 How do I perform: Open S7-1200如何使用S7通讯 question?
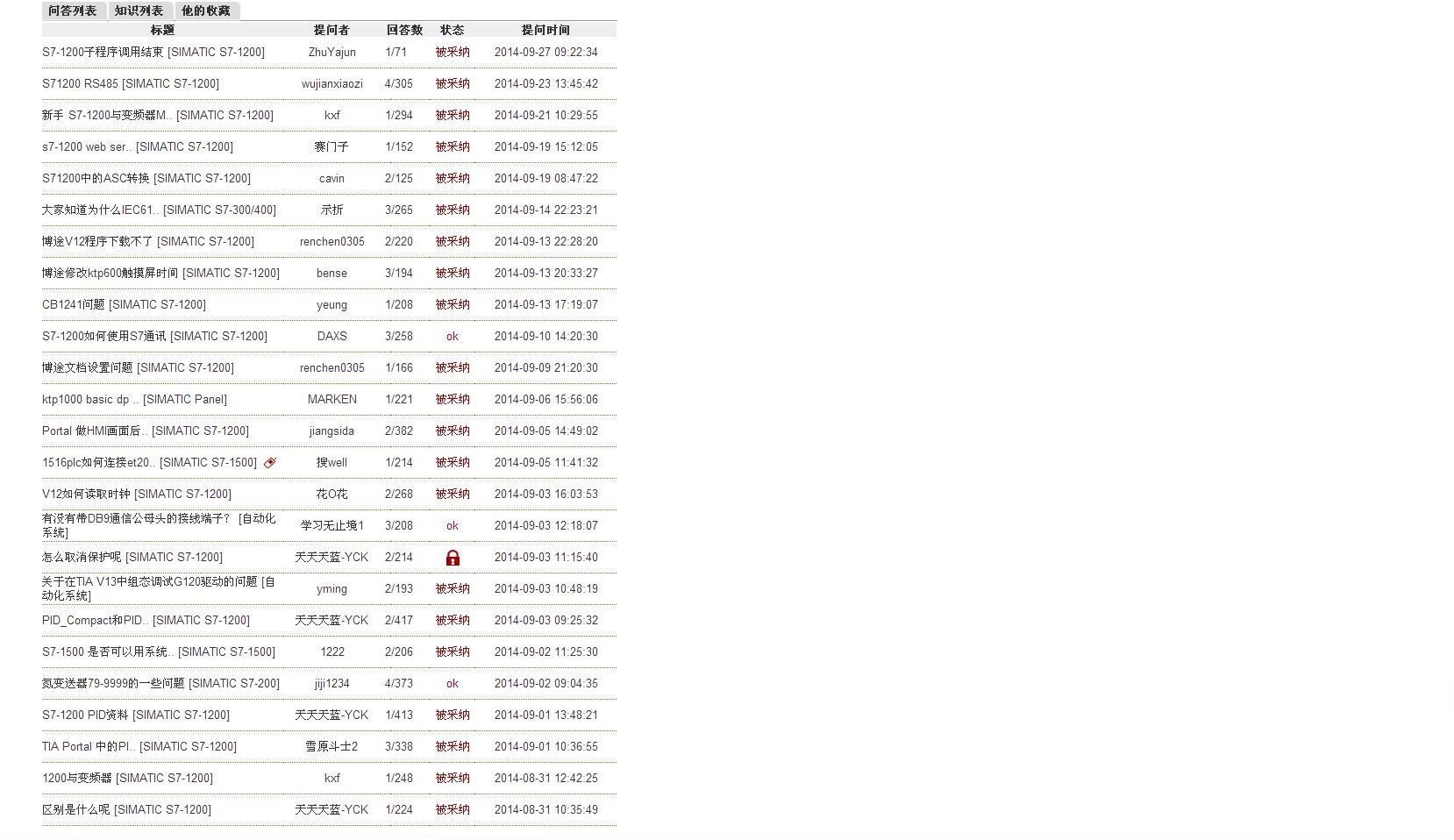[x=103, y=337]
